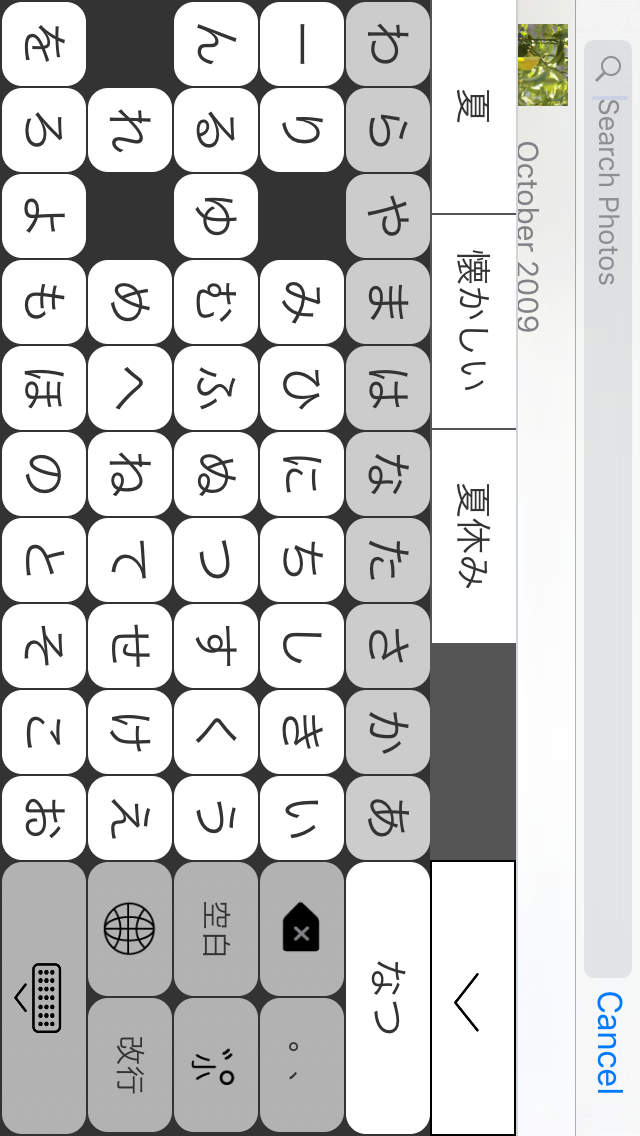Switch keyboards with the globe key

(x=130, y=927)
